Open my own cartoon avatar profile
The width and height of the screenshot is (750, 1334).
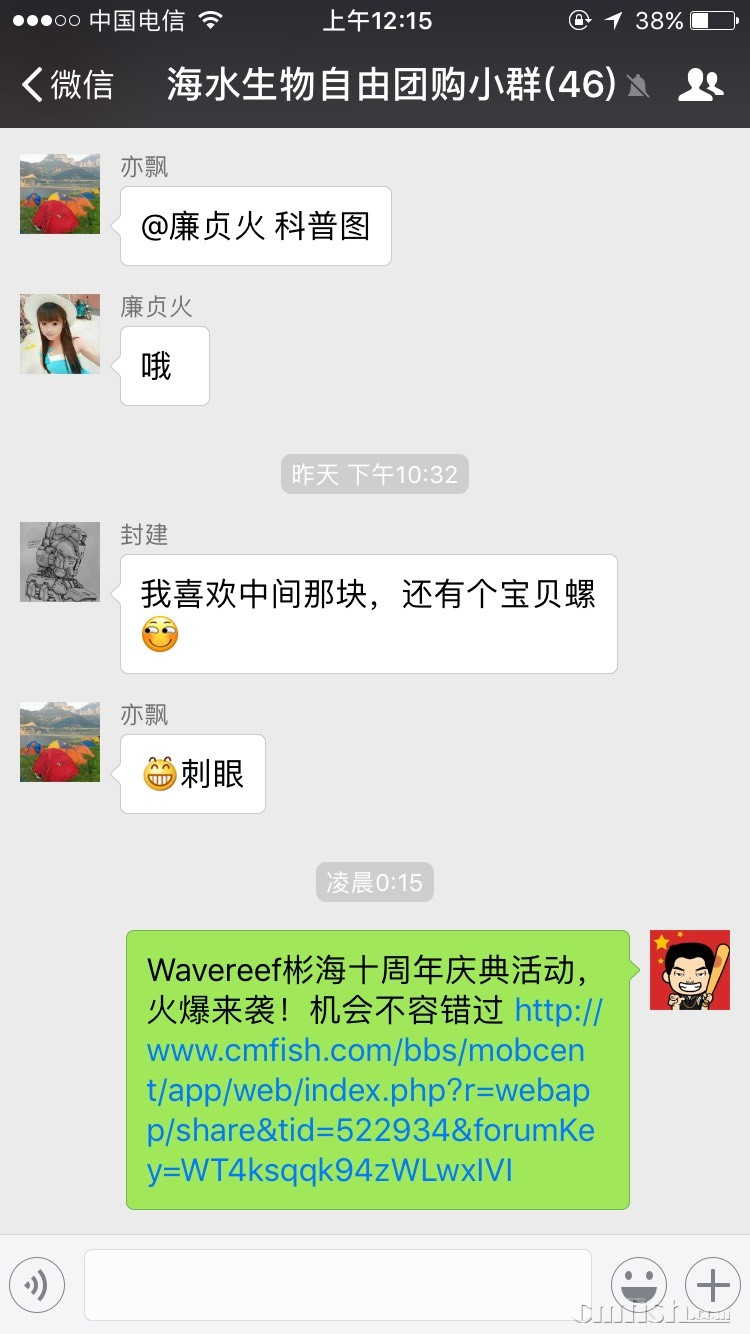pyautogui.click(x=690, y=970)
